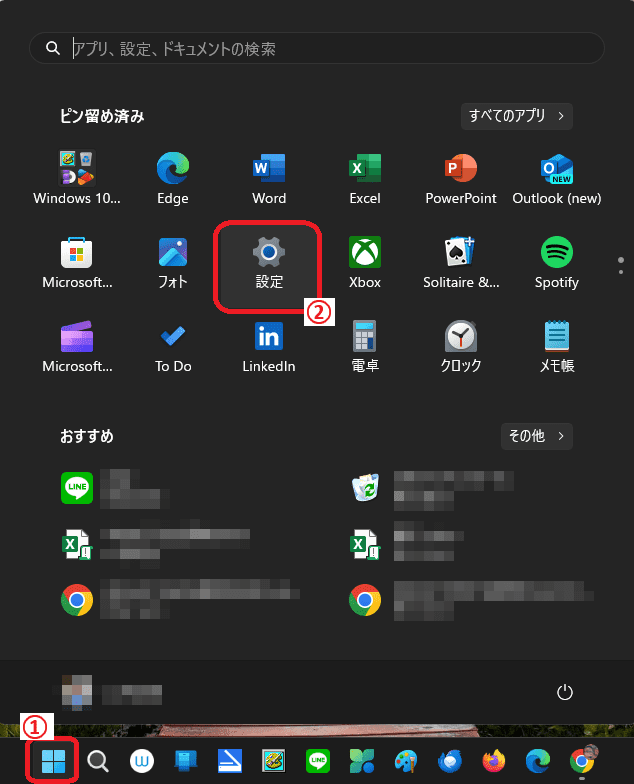Open the pinned LinkedIn app
This screenshot has height=784, width=634.
click(x=269, y=346)
